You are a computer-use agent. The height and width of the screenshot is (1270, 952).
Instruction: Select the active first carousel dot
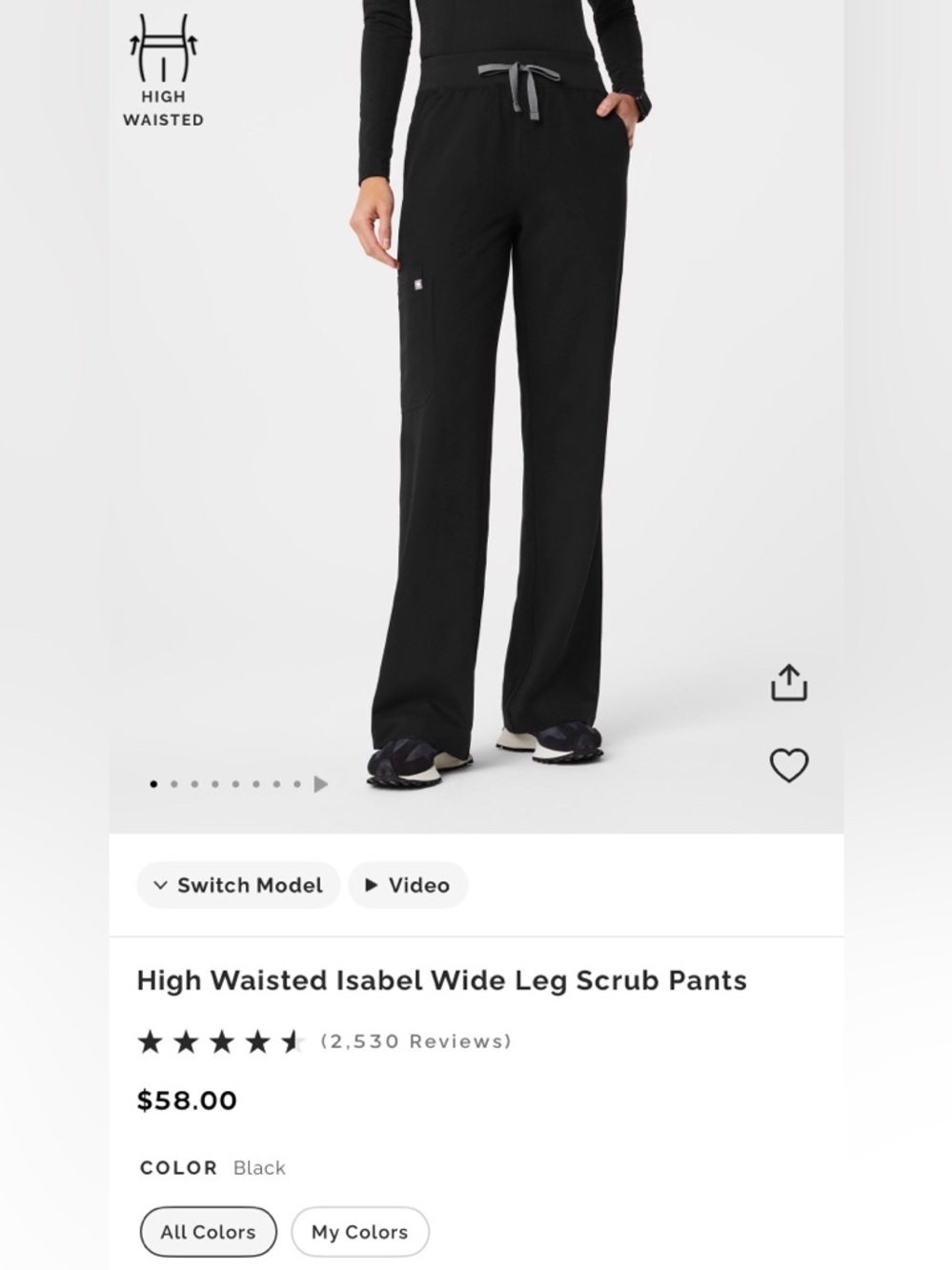152,783
